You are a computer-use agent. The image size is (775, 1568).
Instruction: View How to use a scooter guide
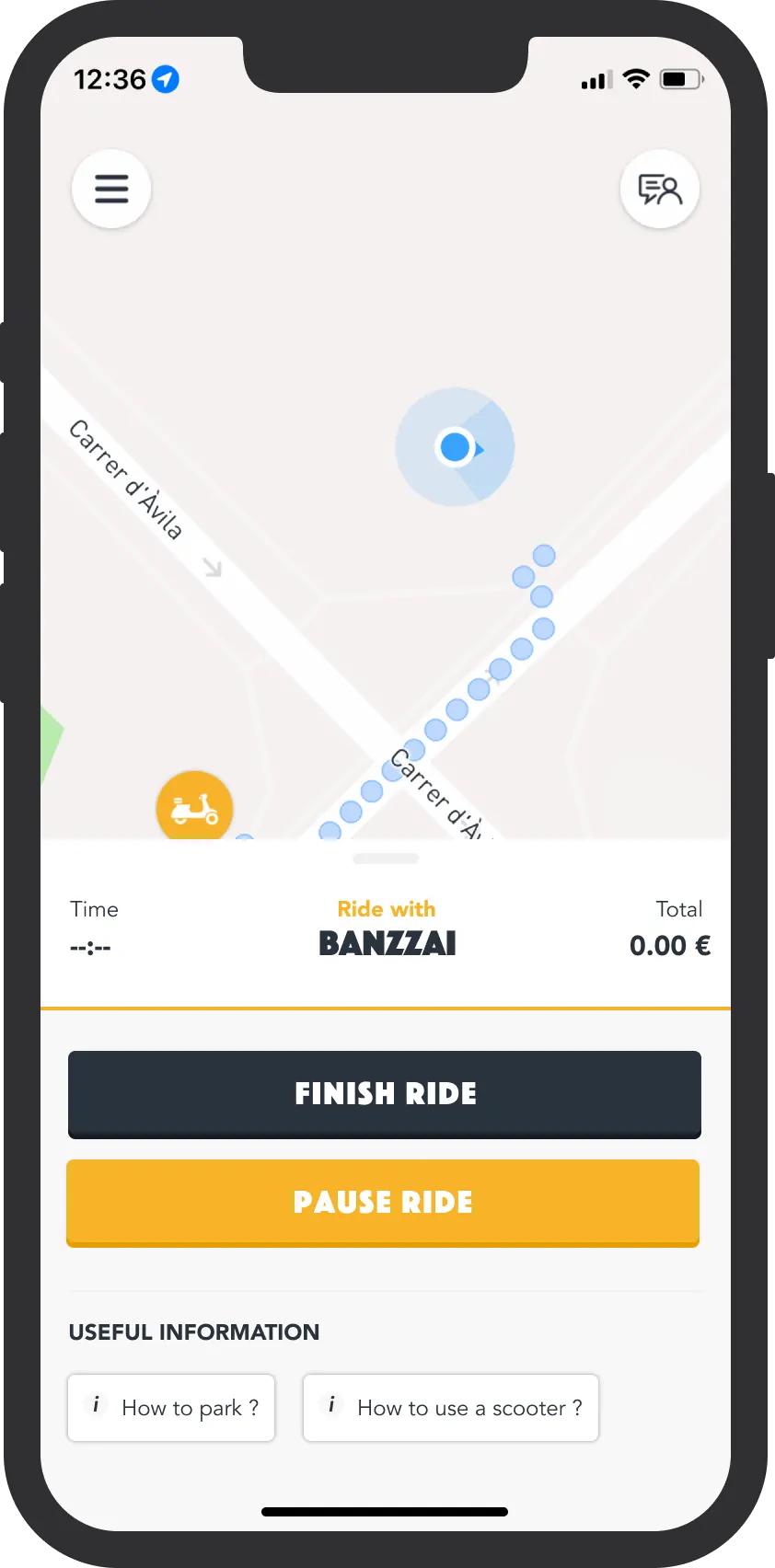pos(451,1408)
